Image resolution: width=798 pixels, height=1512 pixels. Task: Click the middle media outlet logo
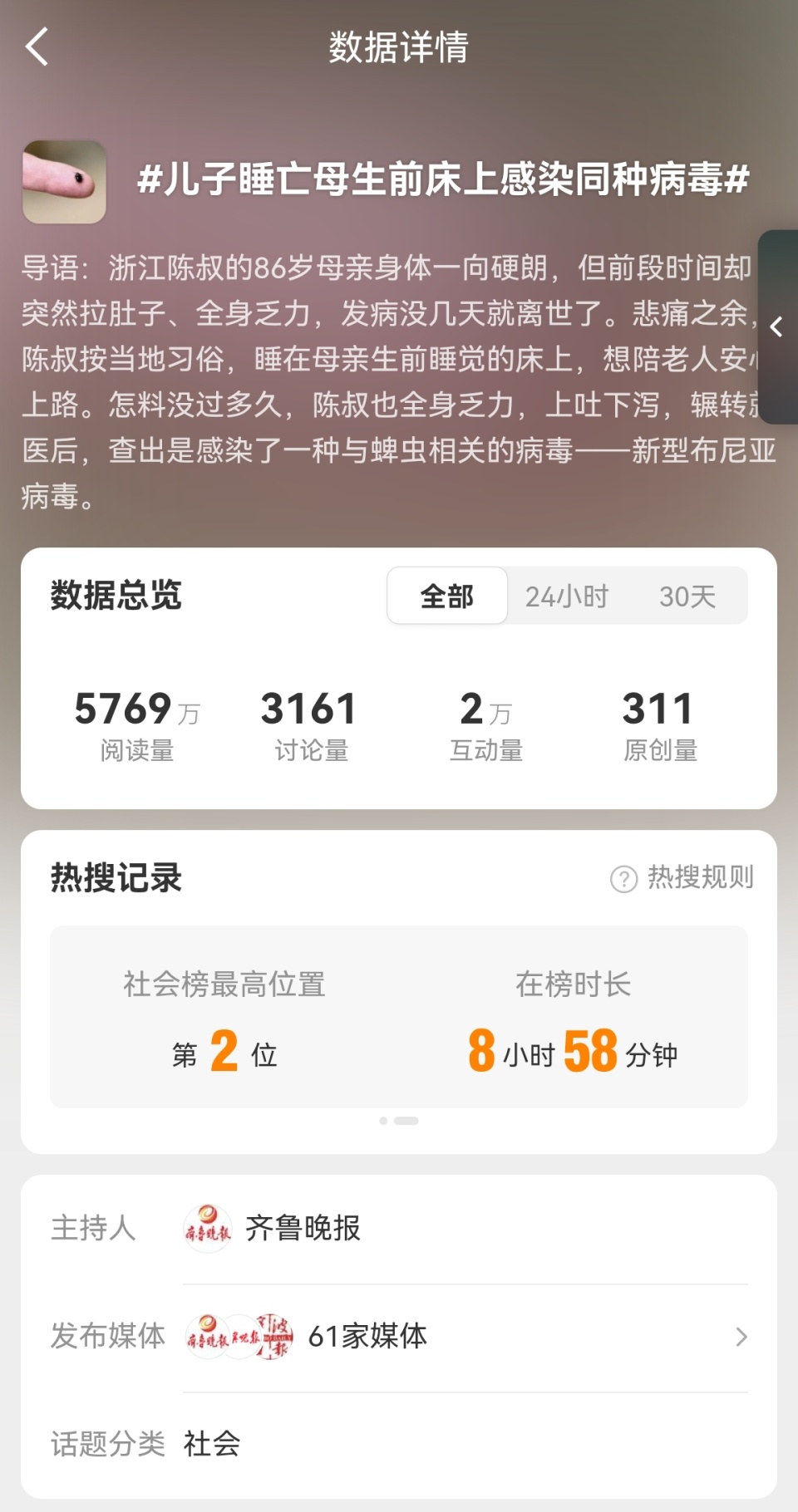click(x=240, y=1337)
